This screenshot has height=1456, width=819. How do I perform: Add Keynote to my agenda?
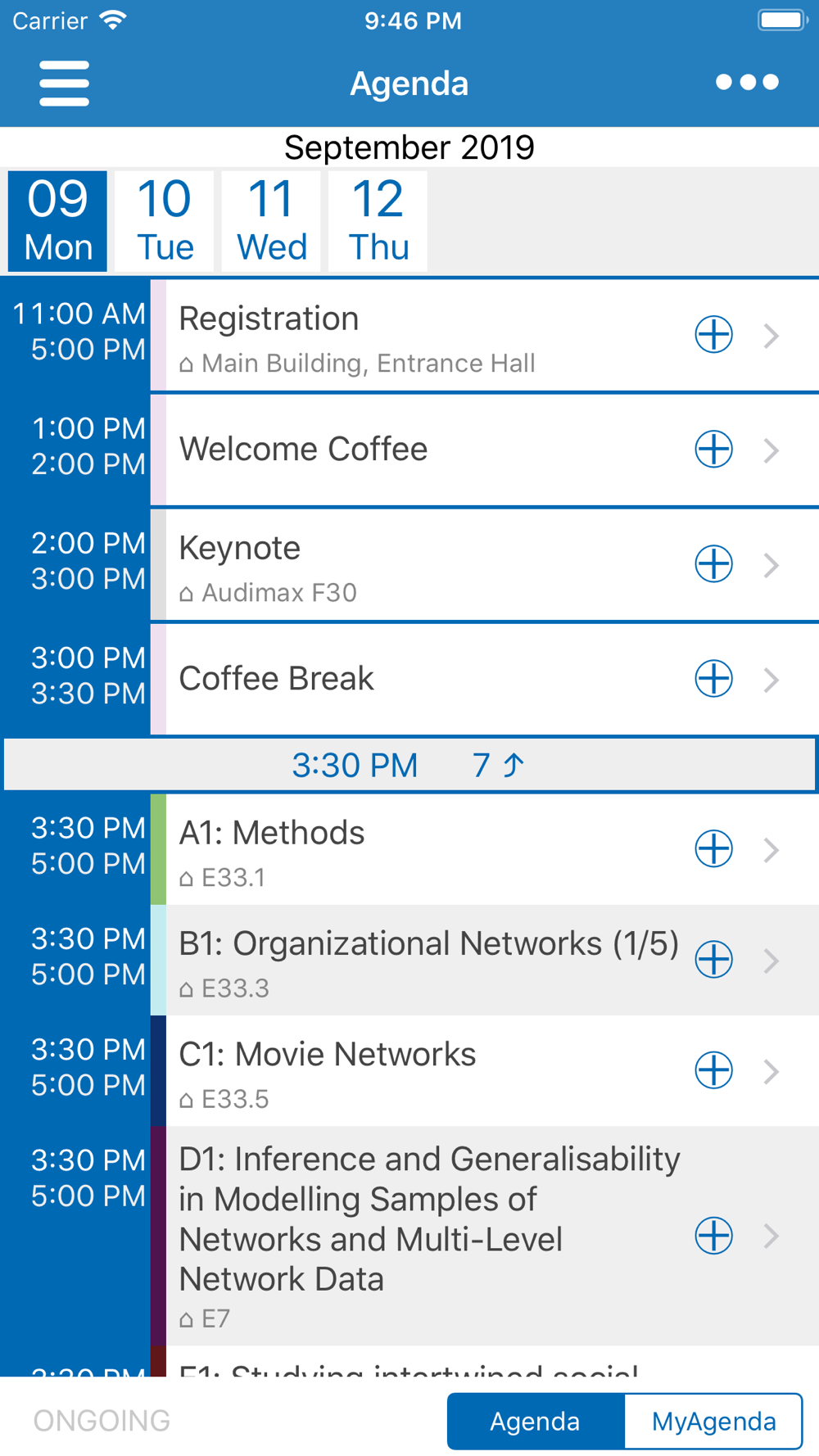[713, 564]
